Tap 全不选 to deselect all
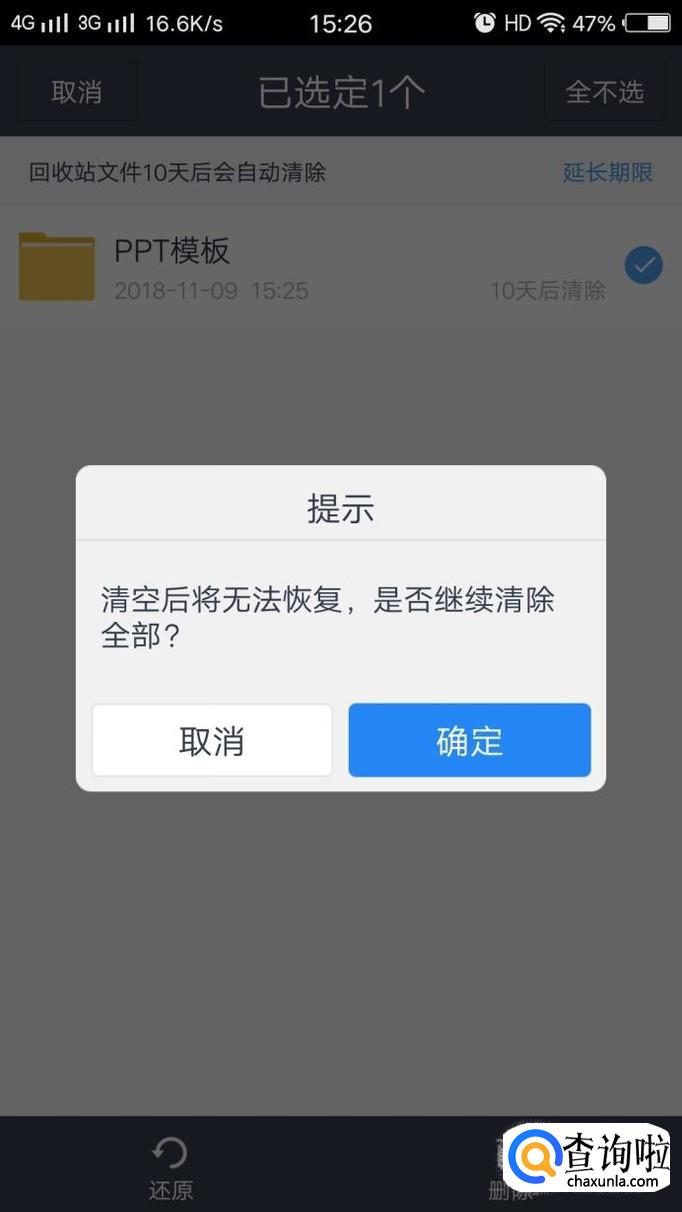This screenshot has width=682, height=1212. pyautogui.click(x=605, y=92)
